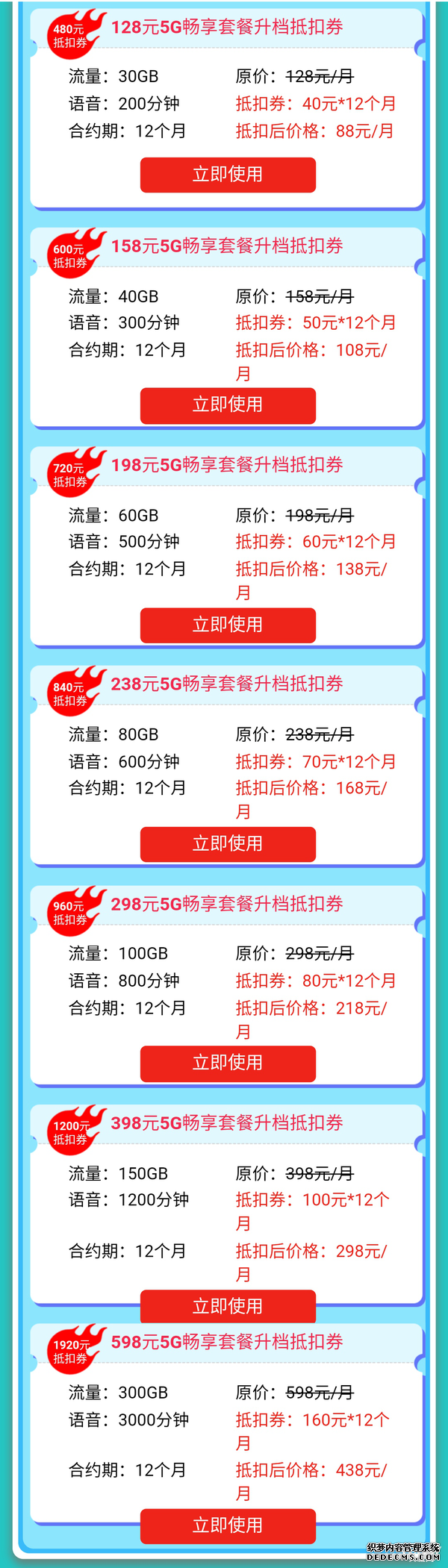Redeem the 198元 5G plan voucher
The width and height of the screenshot is (448, 1568).
pos(228,625)
